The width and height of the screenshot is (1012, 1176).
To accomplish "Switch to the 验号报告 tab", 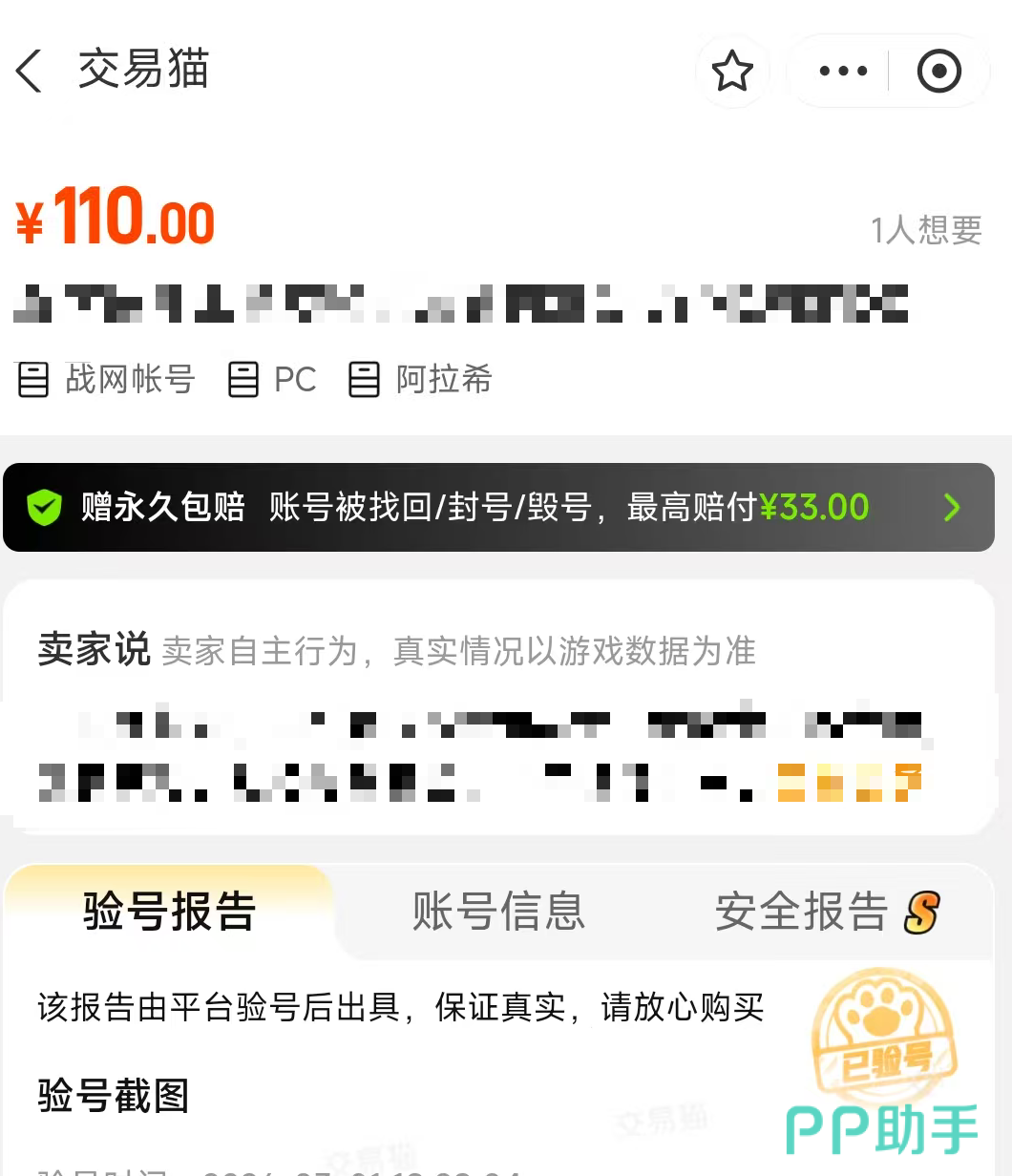I will [x=170, y=912].
